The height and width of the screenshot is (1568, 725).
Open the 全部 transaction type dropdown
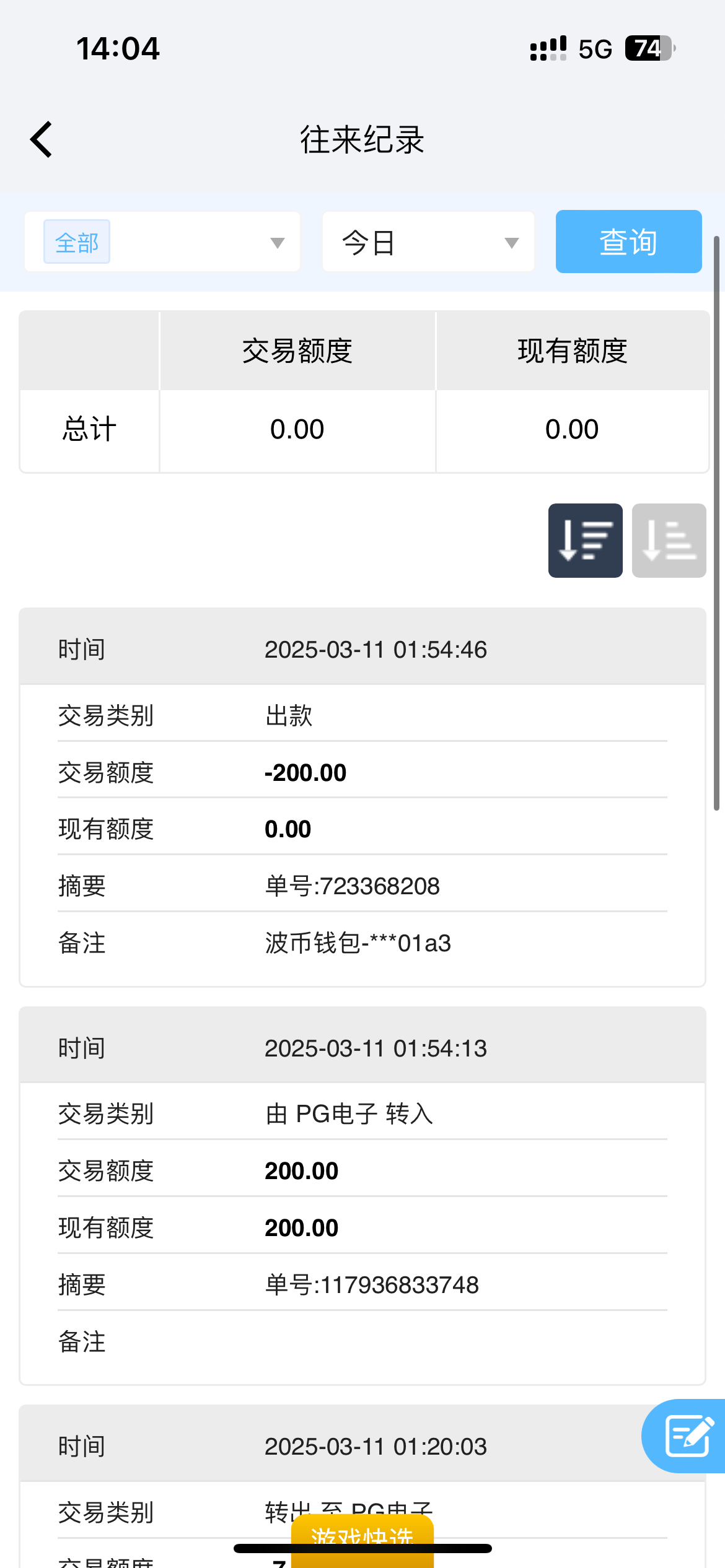162,242
